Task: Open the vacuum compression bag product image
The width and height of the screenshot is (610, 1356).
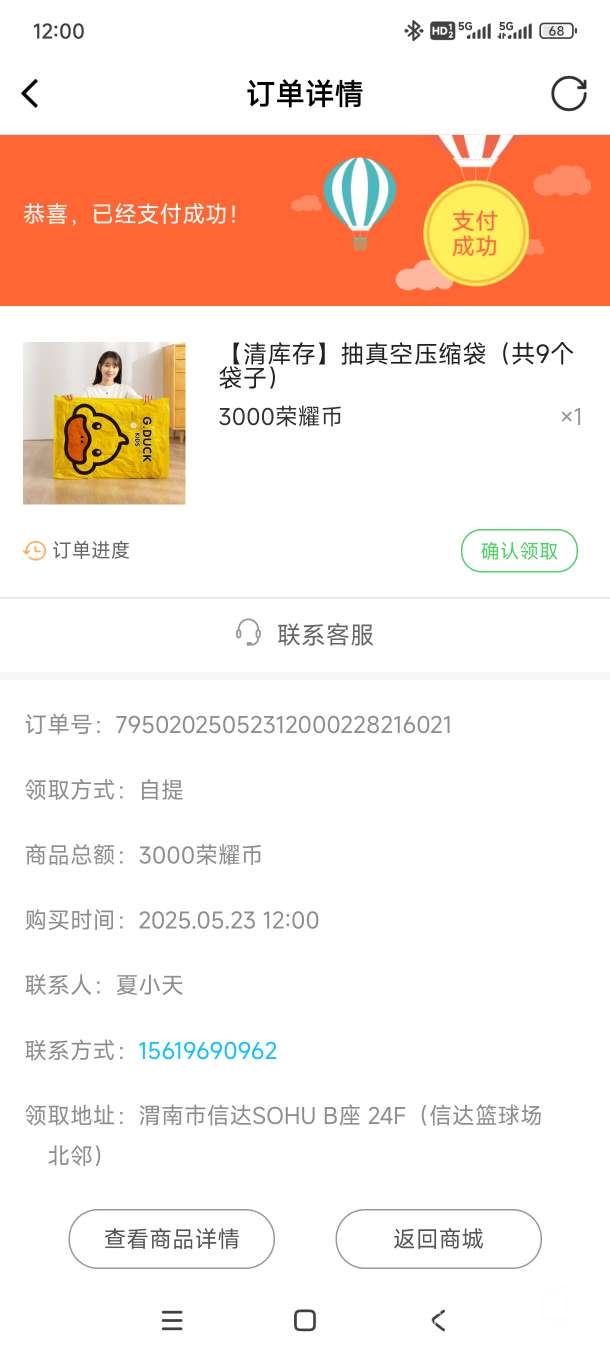Action: point(104,423)
